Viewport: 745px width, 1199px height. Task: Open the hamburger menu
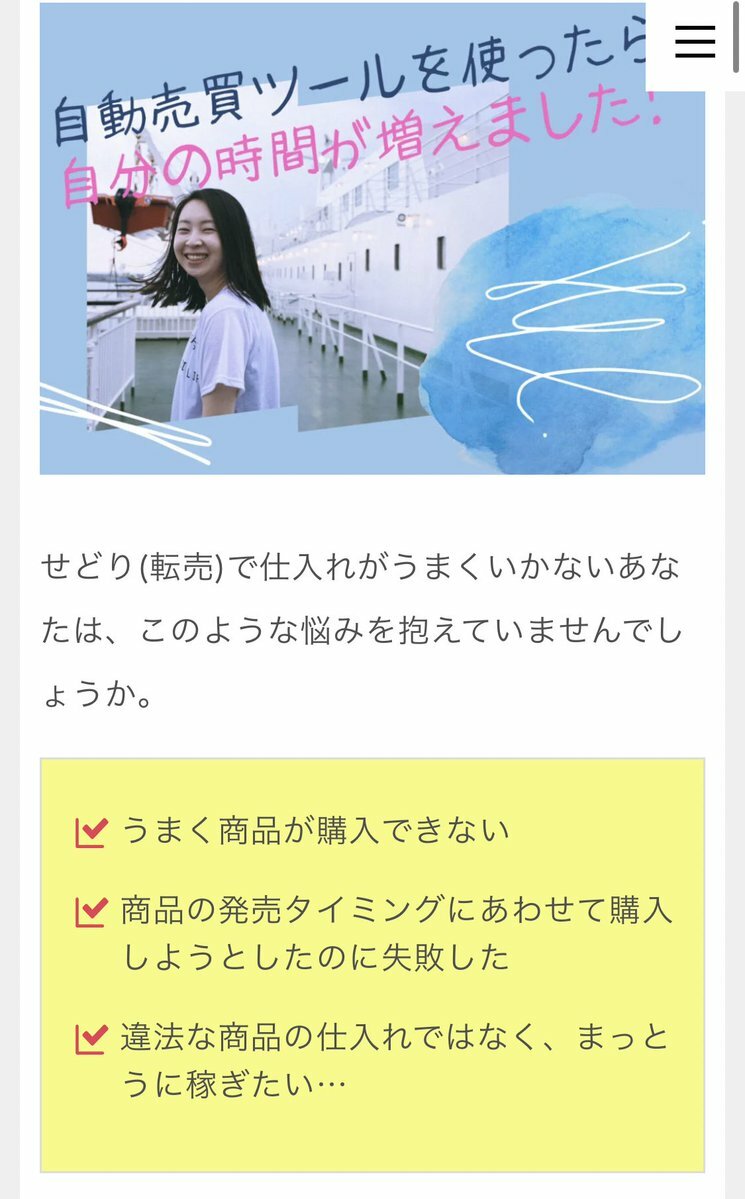[x=694, y=42]
